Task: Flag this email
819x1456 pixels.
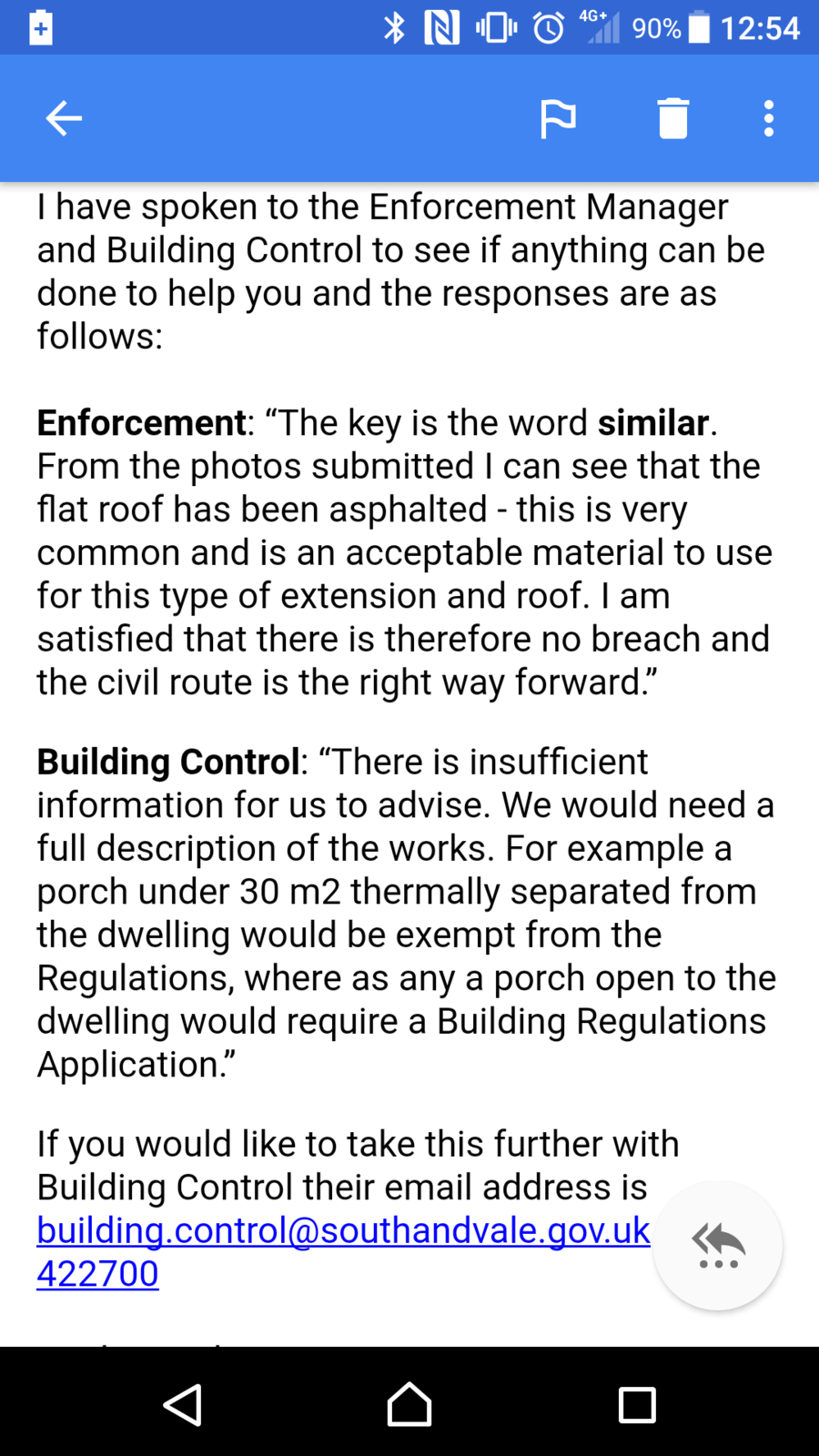Action: pyautogui.click(x=558, y=118)
